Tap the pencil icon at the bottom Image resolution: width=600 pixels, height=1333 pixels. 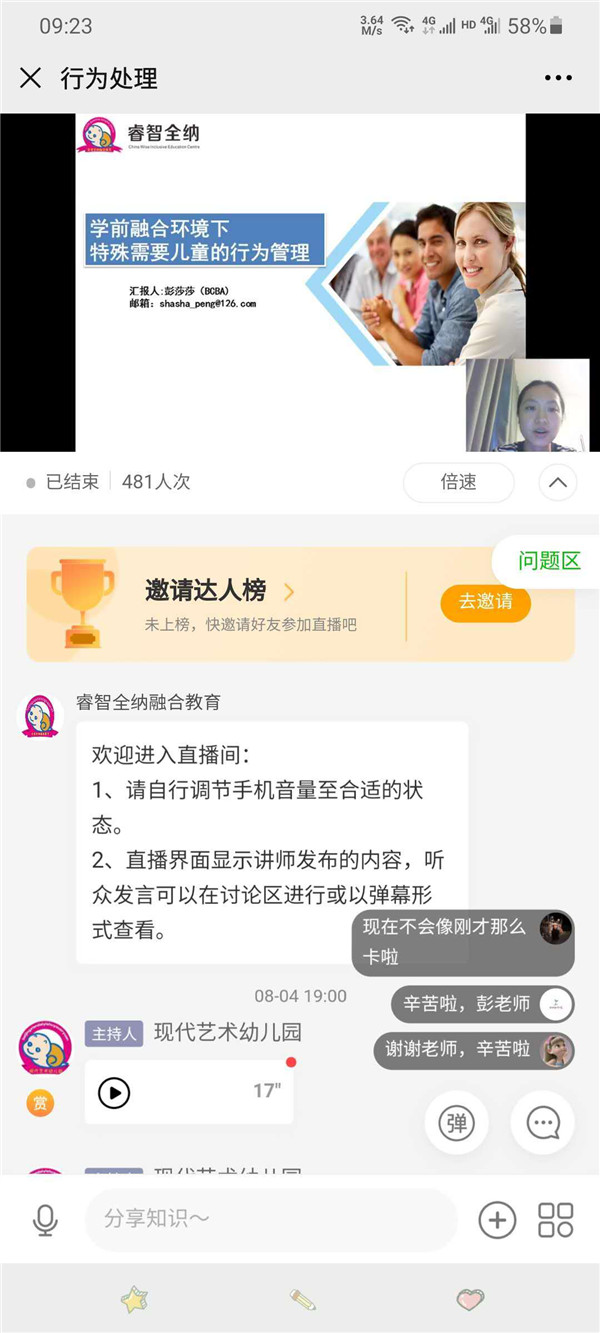coord(302,1299)
